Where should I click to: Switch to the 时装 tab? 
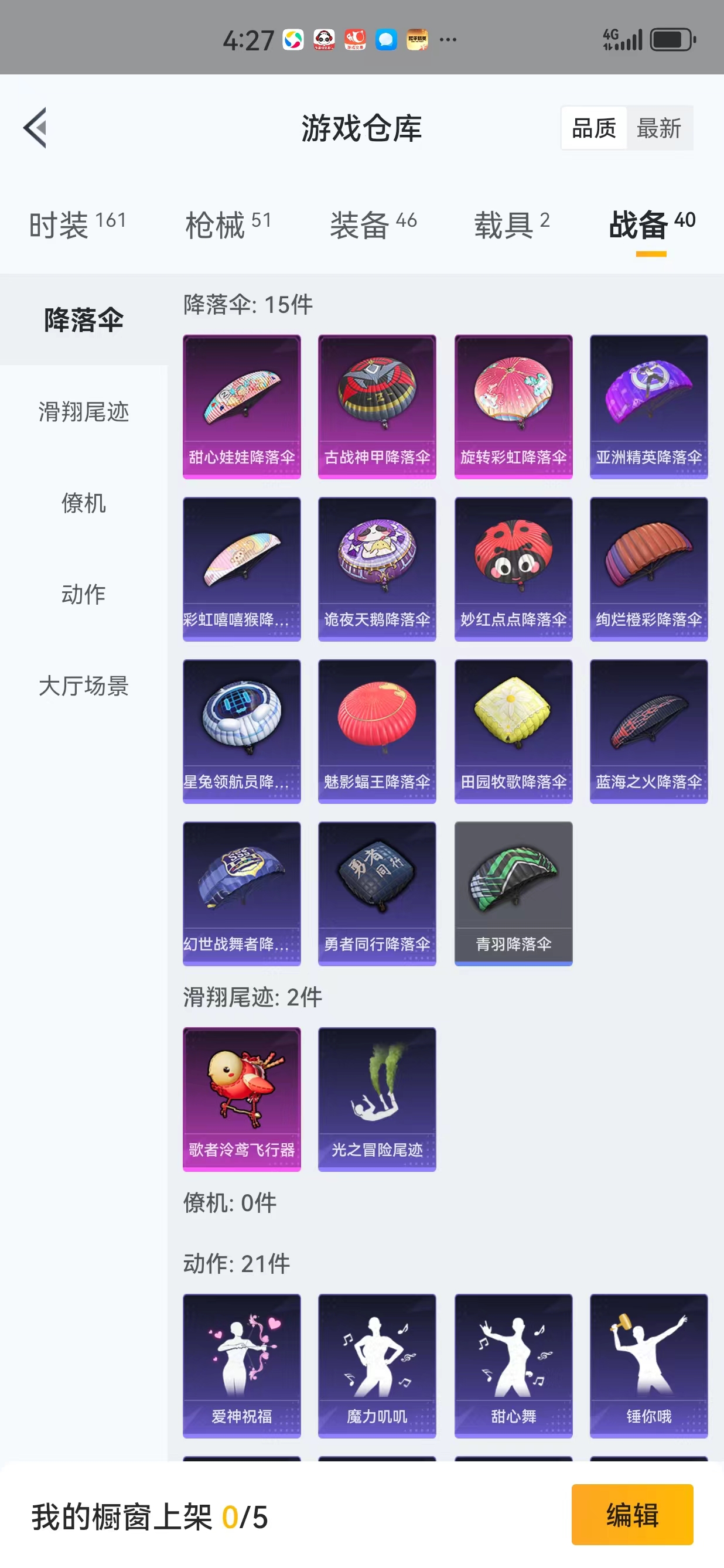[77, 224]
